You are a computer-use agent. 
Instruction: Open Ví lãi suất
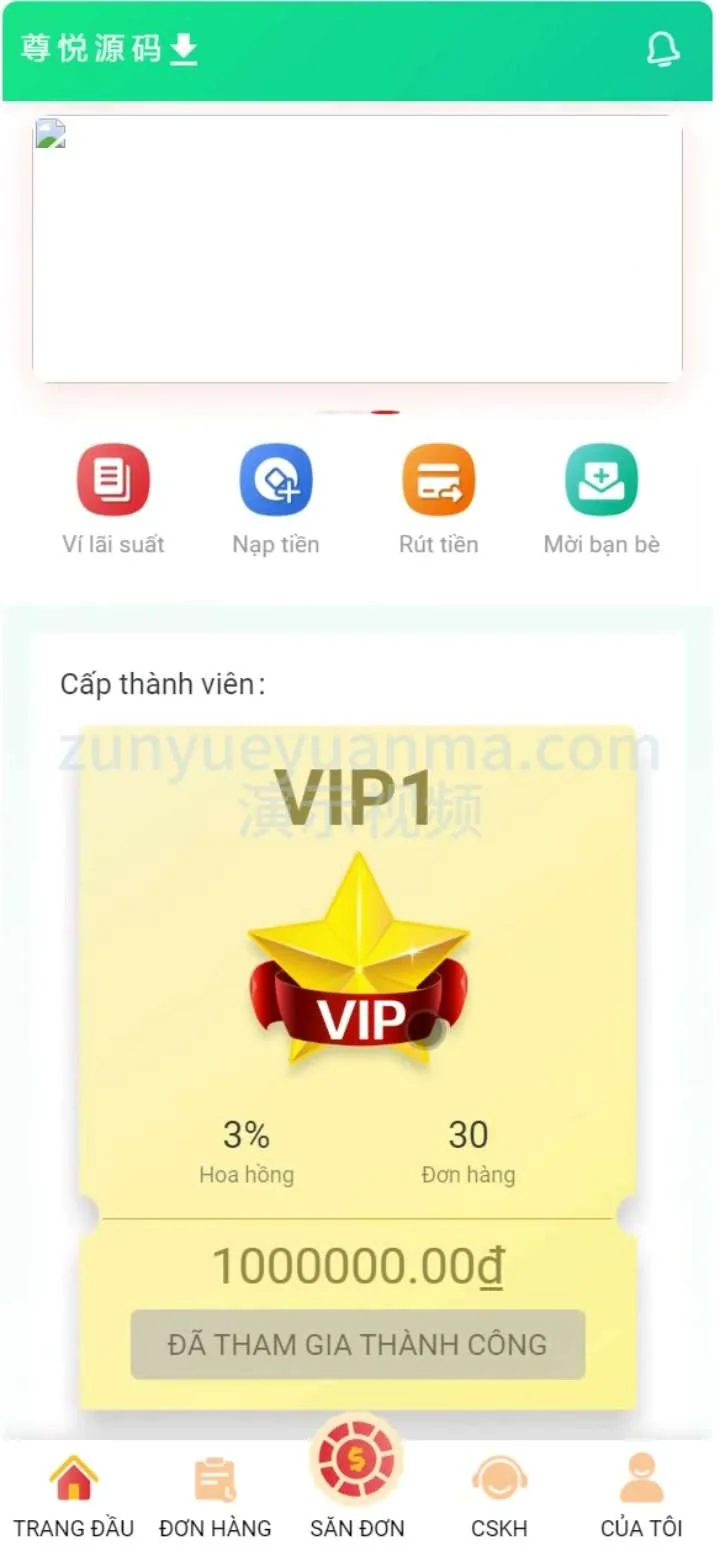pyautogui.click(x=113, y=480)
